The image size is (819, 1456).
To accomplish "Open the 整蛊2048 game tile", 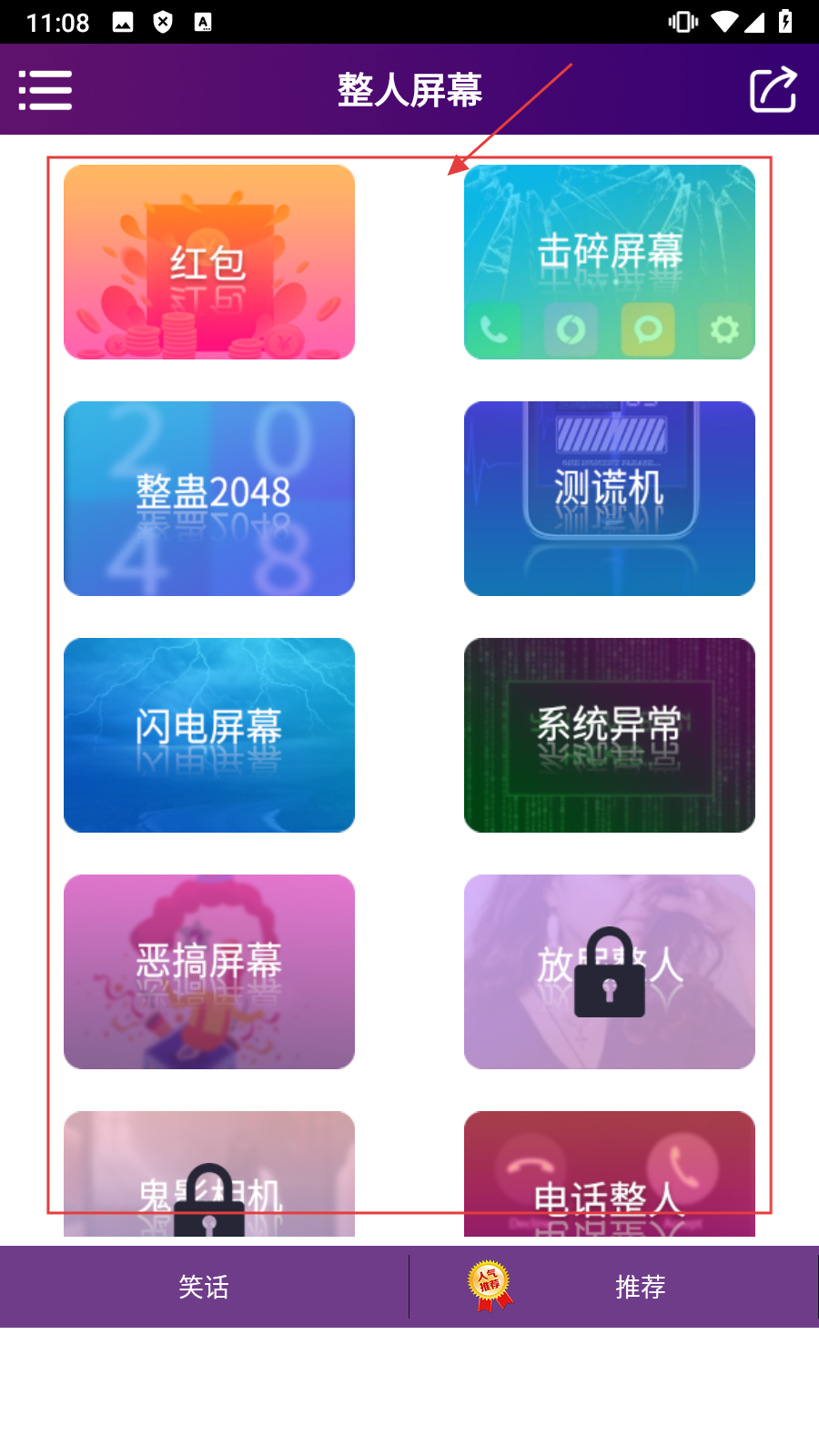I will (x=209, y=499).
